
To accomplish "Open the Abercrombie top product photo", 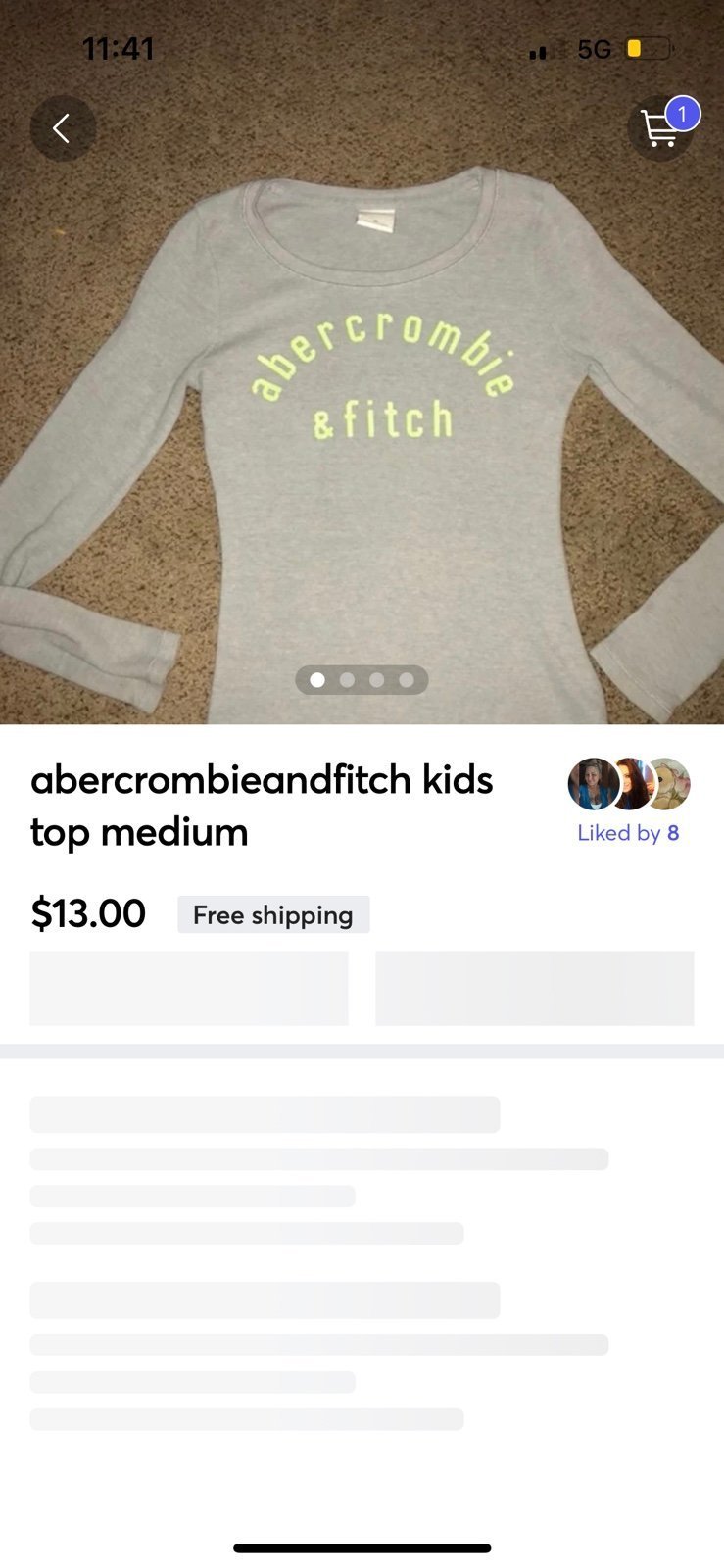I will pyautogui.click(x=362, y=392).
